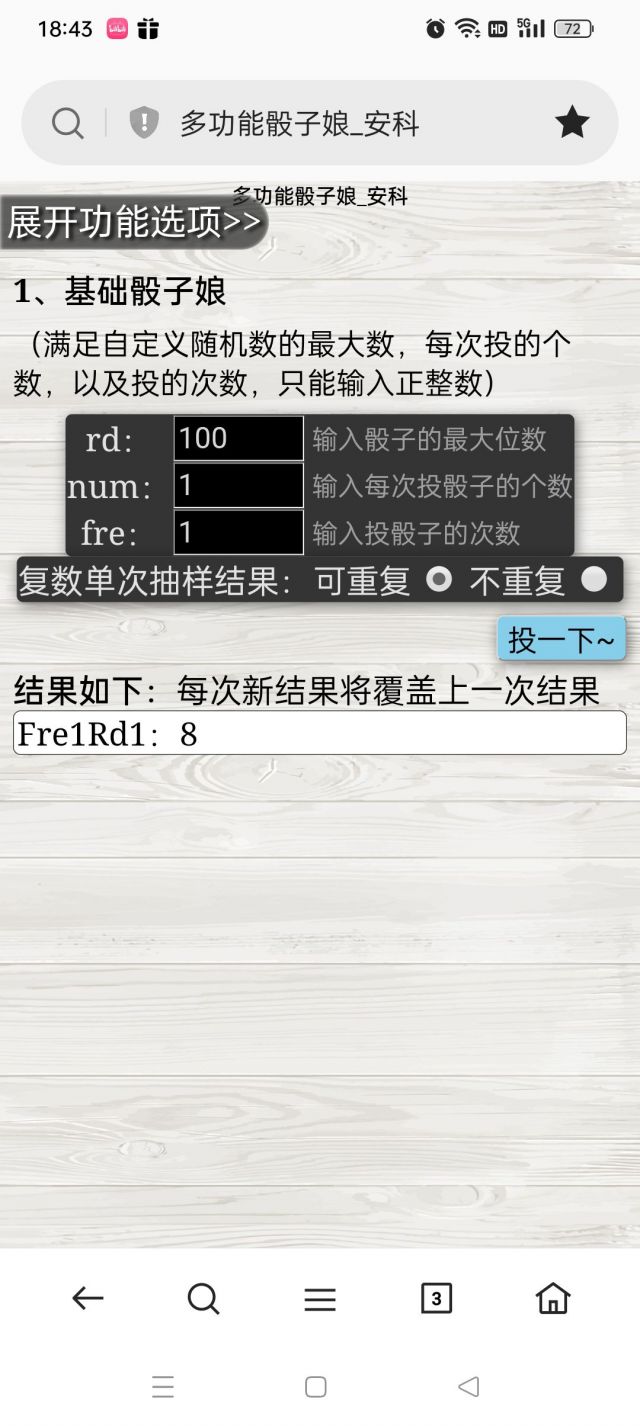This screenshot has width=640, height=1426.
Task: Open the tab switcher showing 3 tabs
Action: (436, 1298)
